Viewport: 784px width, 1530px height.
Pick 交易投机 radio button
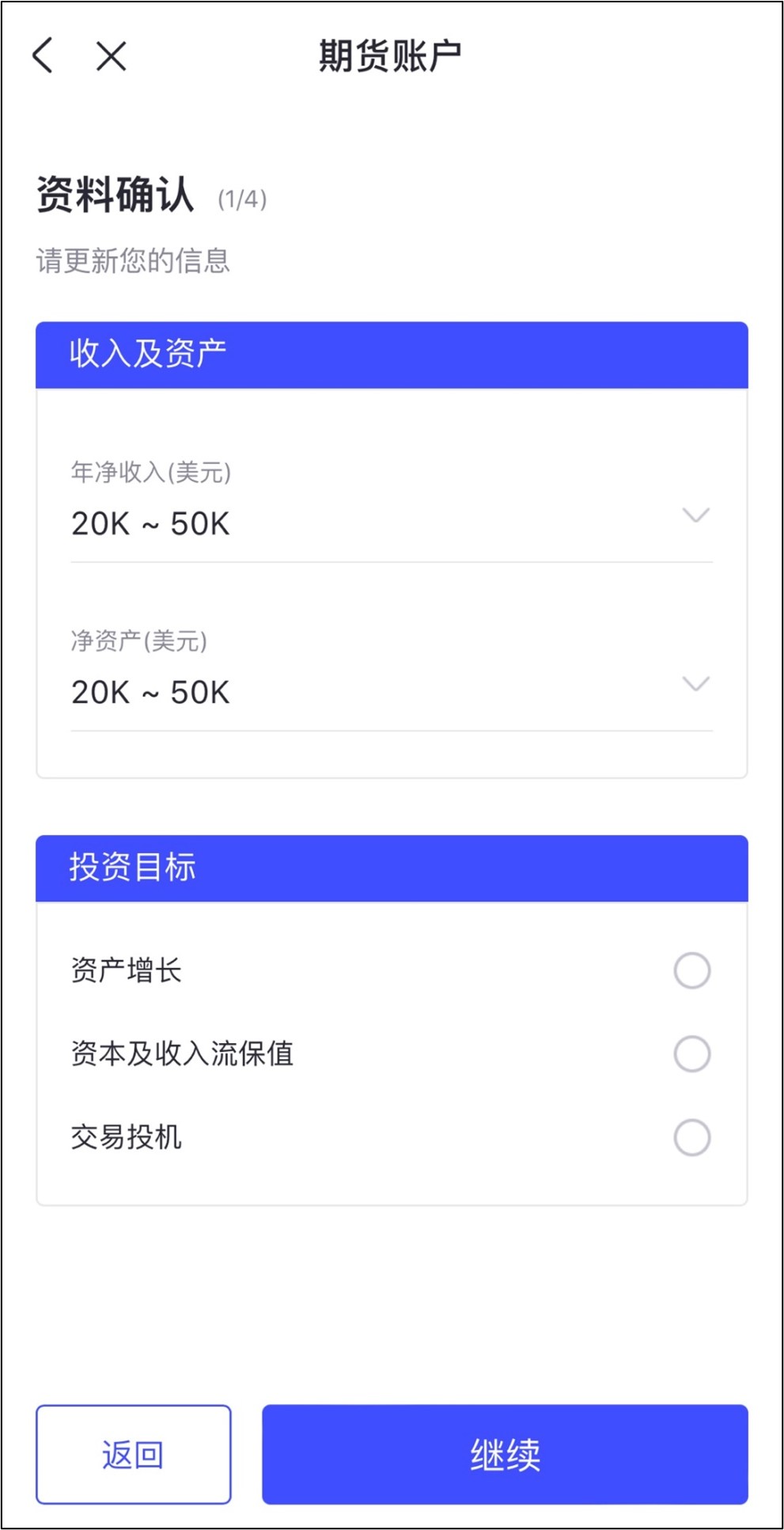pyautogui.click(x=691, y=1137)
